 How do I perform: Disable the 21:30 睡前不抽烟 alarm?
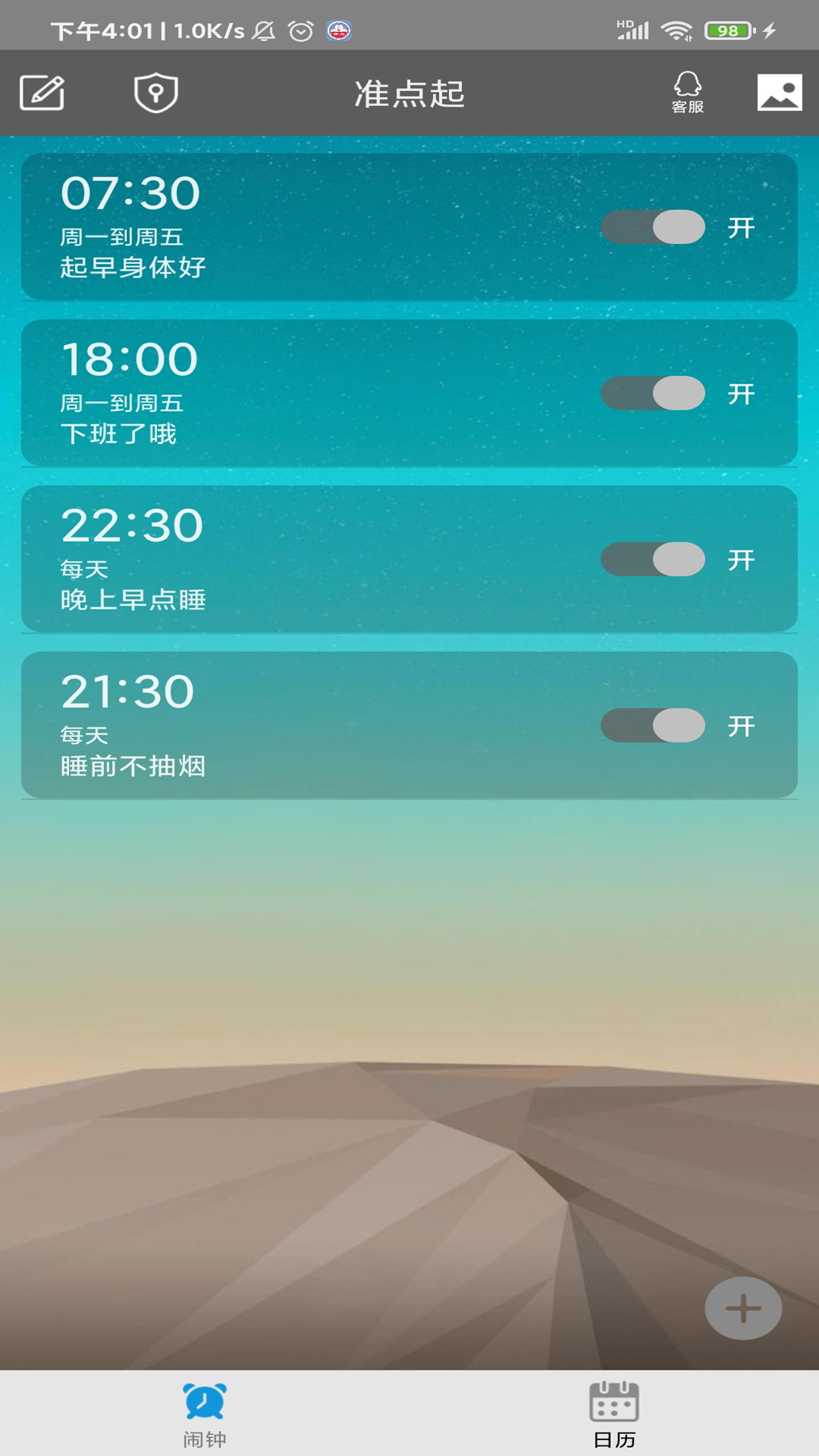pyautogui.click(x=654, y=726)
